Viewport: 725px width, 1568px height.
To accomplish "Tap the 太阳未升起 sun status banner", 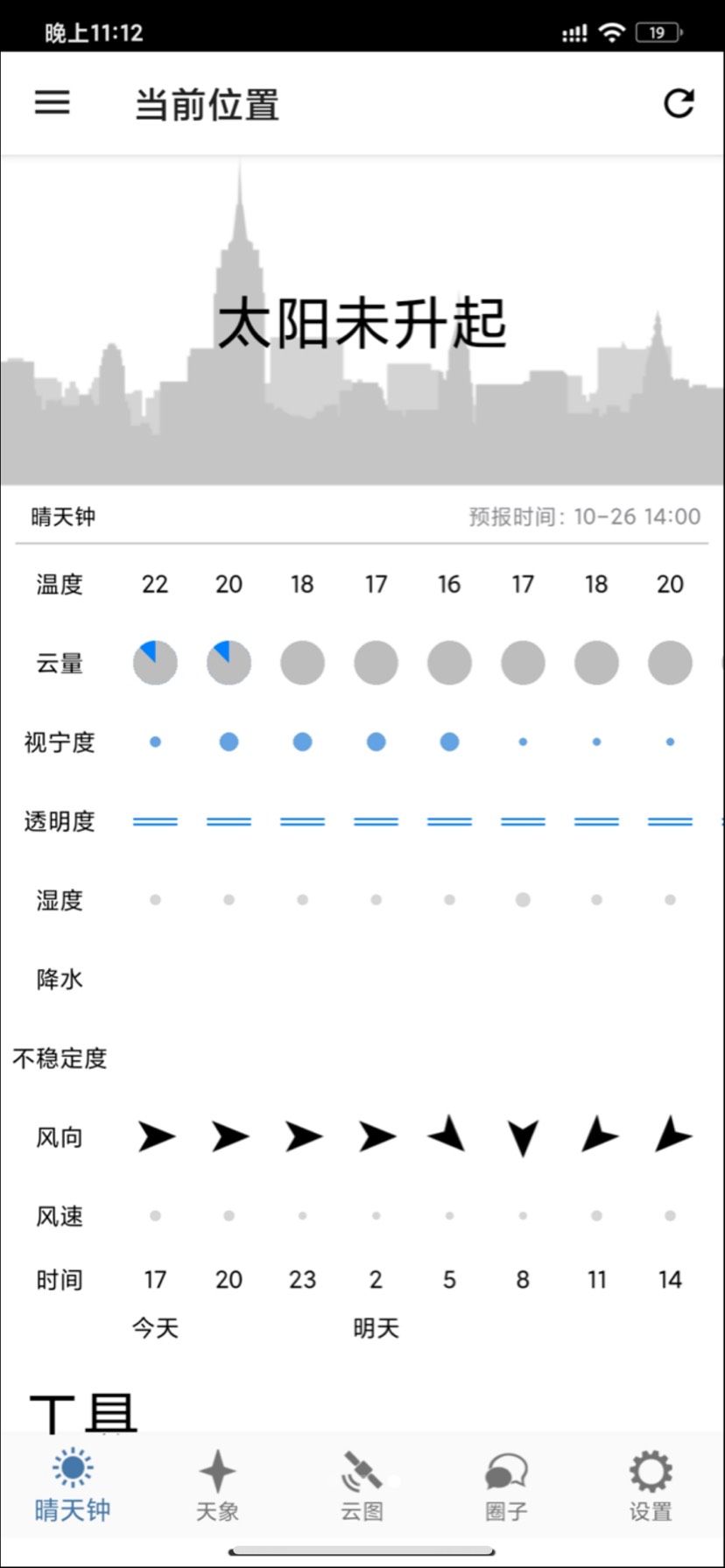I will click(x=362, y=325).
